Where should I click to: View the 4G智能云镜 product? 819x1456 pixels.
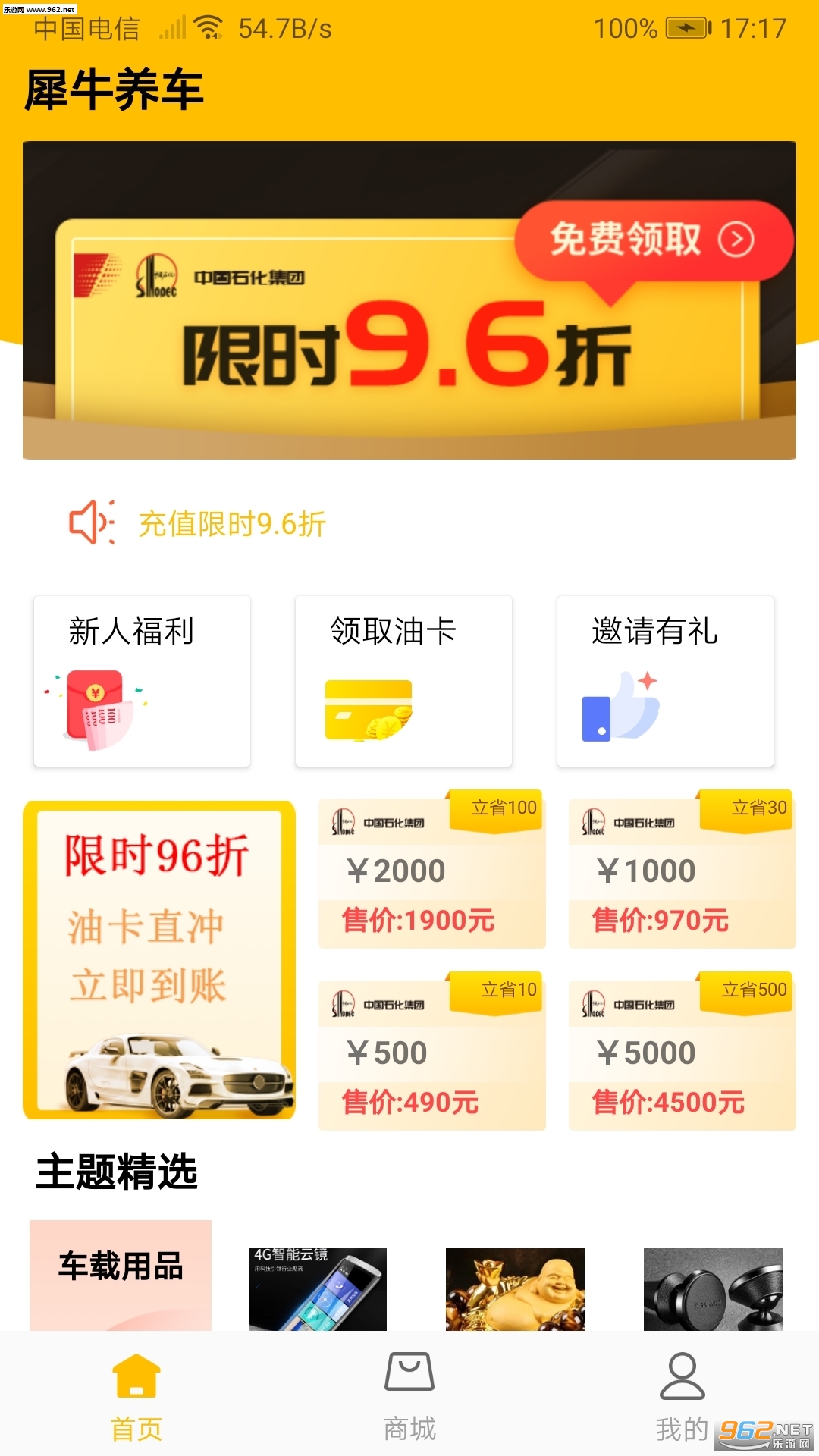coord(318,1289)
